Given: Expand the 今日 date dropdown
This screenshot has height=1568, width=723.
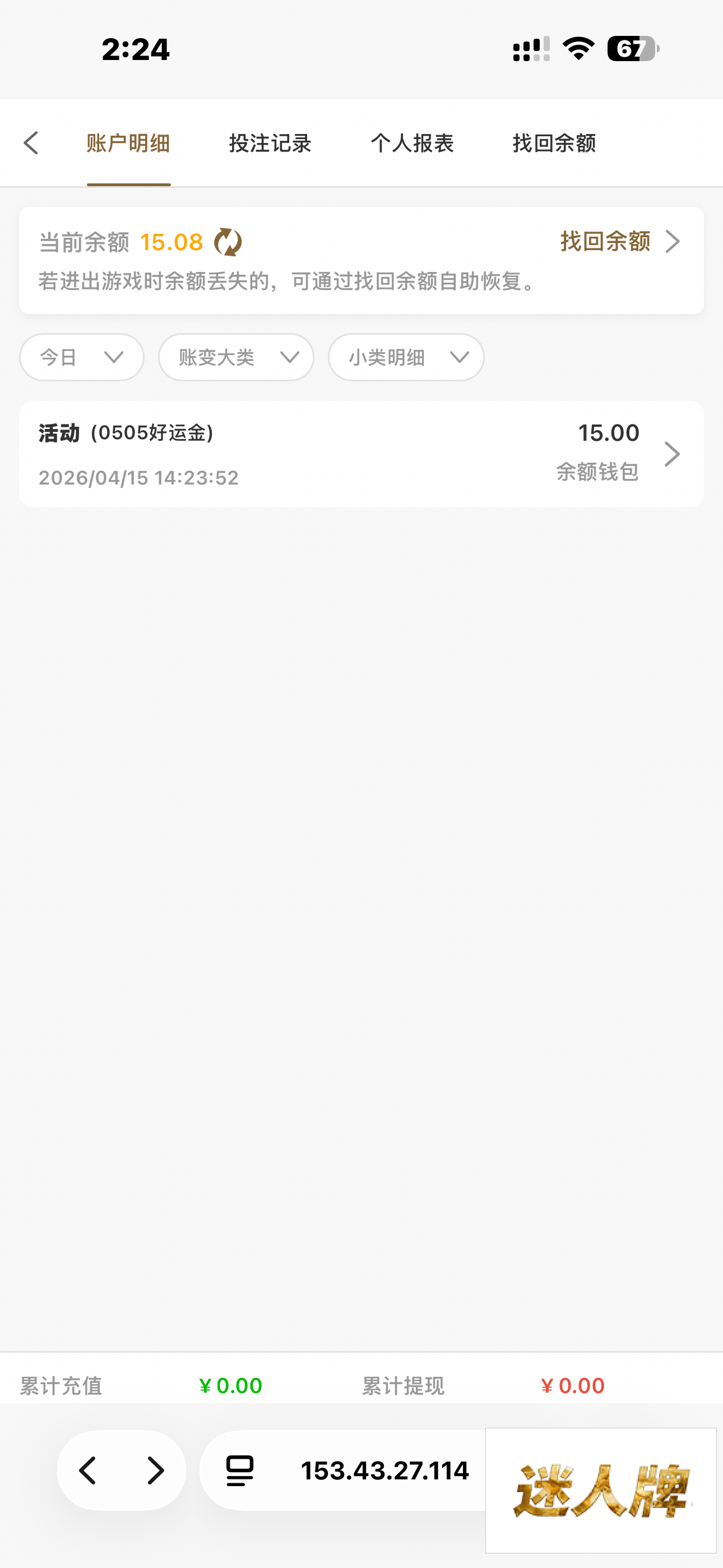Looking at the screenshot, I should 82,357.
